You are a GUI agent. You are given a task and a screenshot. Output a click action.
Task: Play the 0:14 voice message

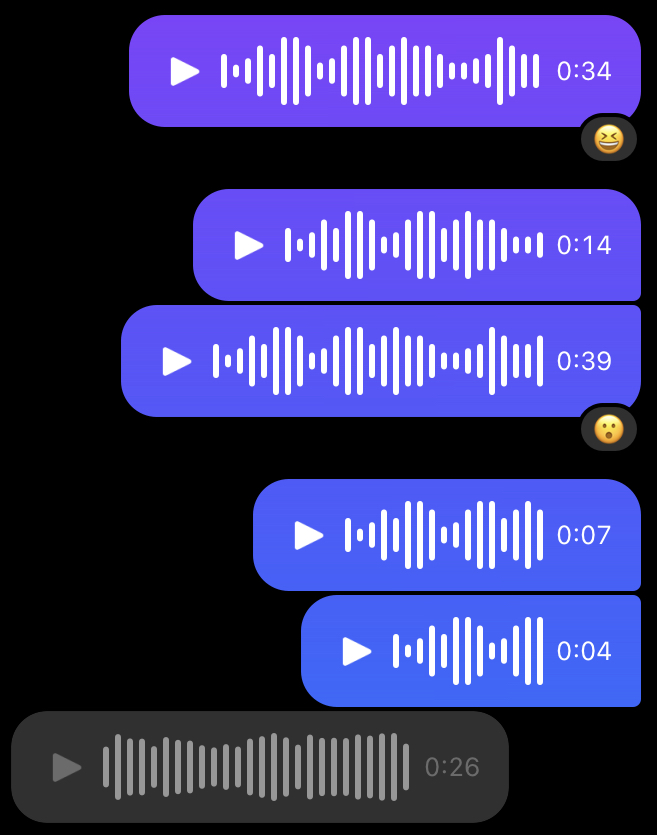pos(248,245)
